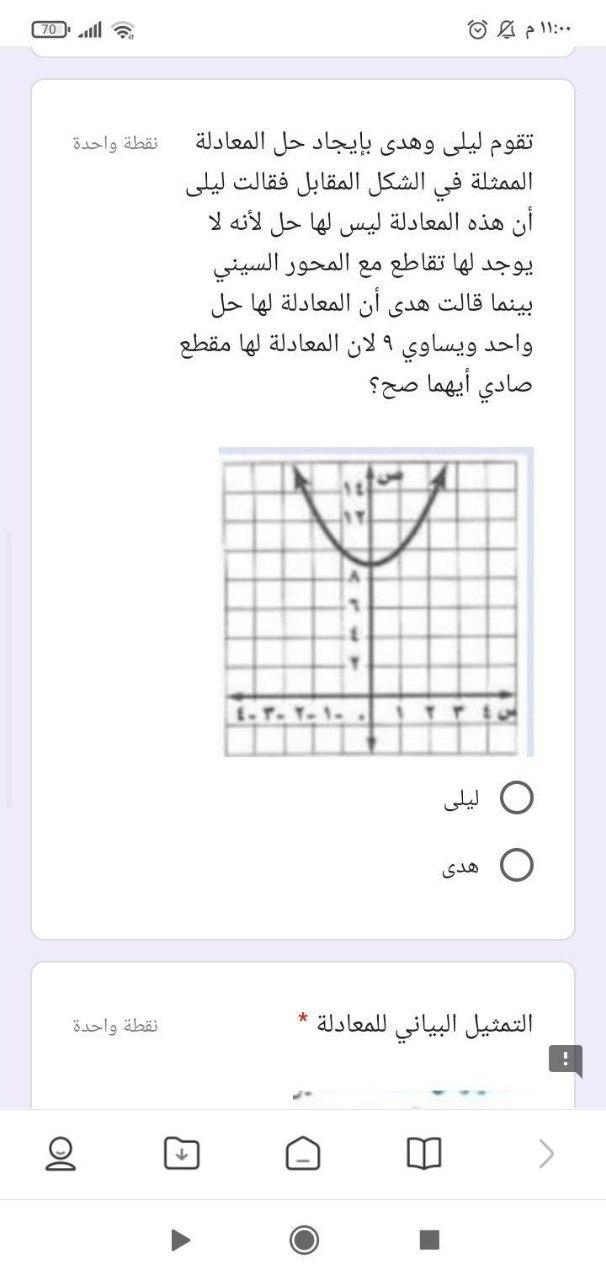Open the downloads folder icon

point(182,1154)
